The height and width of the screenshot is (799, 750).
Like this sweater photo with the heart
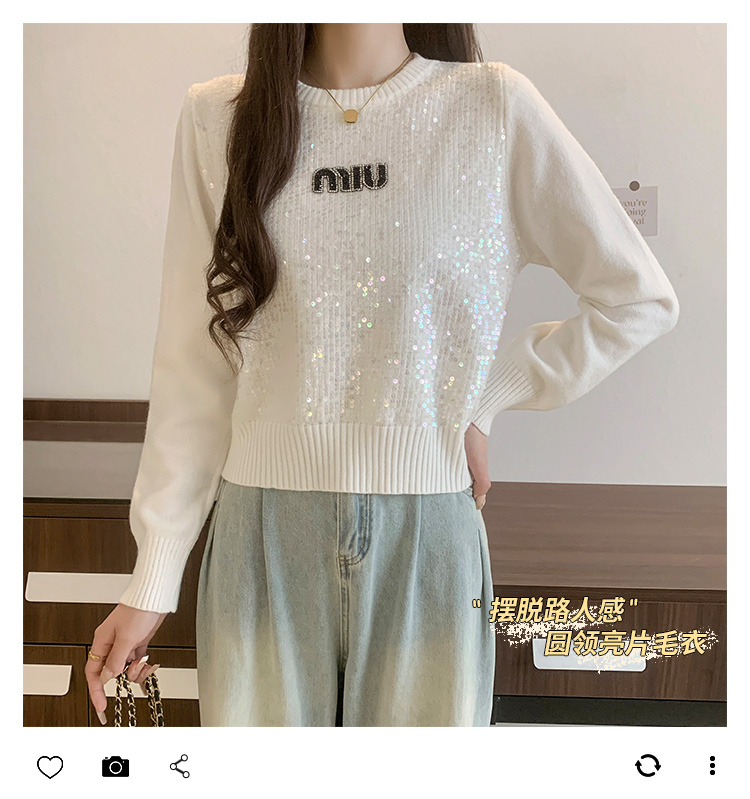point(50,767)
